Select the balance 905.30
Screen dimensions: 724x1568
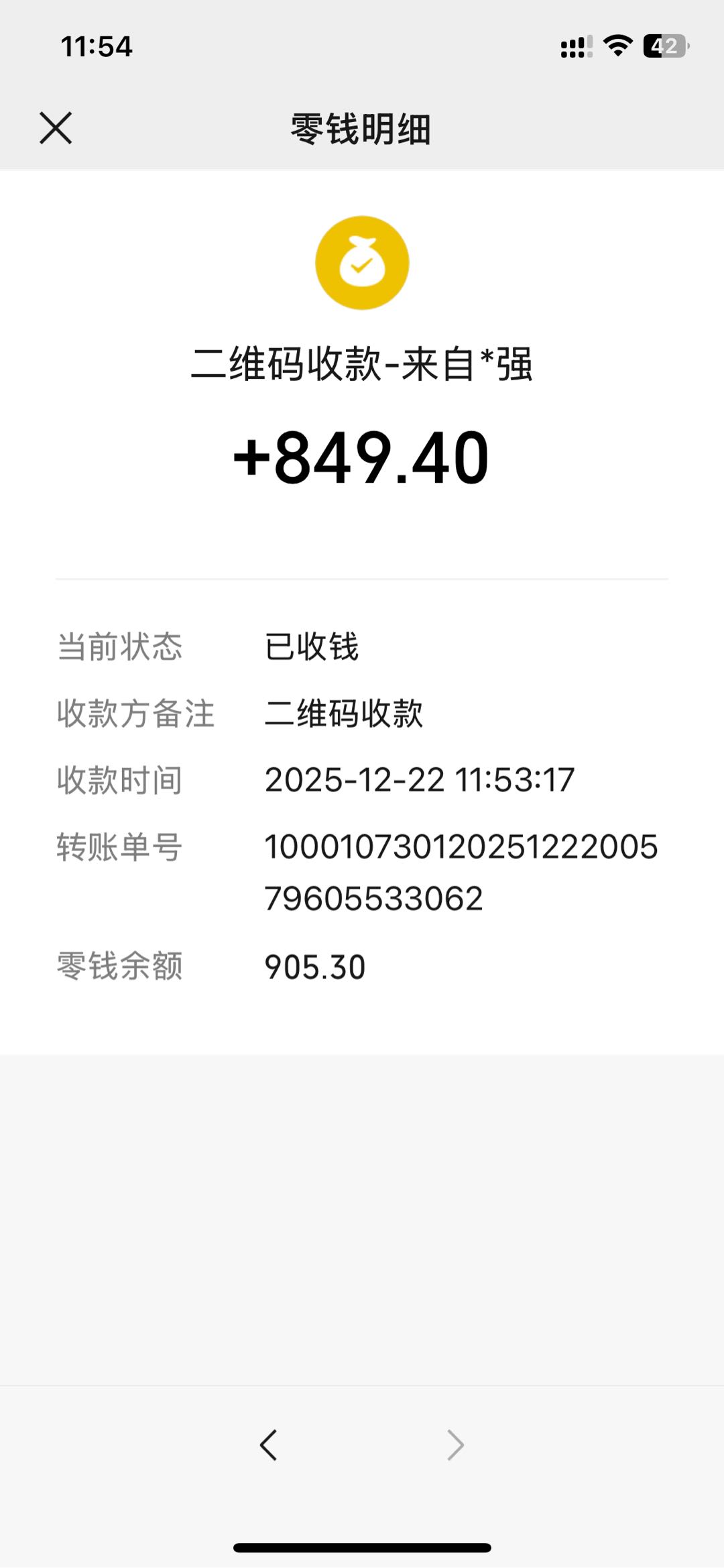click(x=314, y=966)
